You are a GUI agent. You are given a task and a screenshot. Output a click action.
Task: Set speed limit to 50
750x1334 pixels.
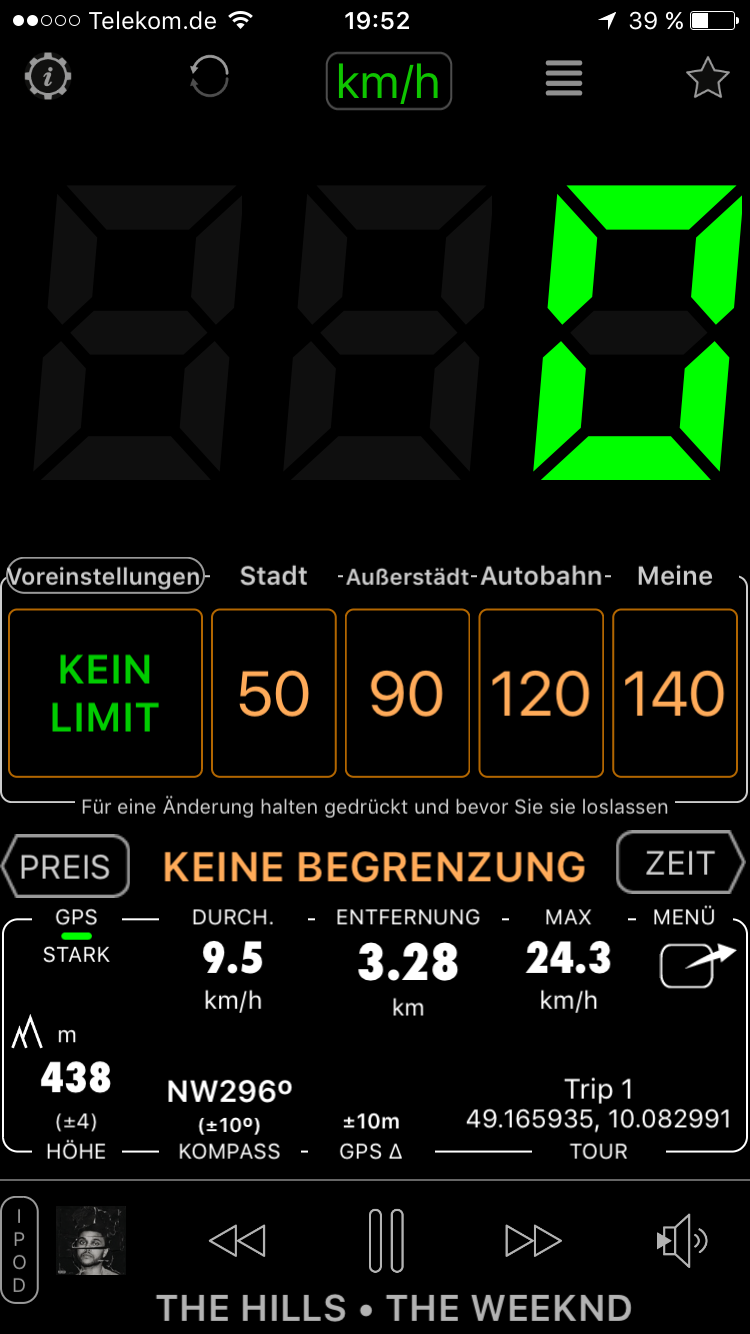coord(274,693)
